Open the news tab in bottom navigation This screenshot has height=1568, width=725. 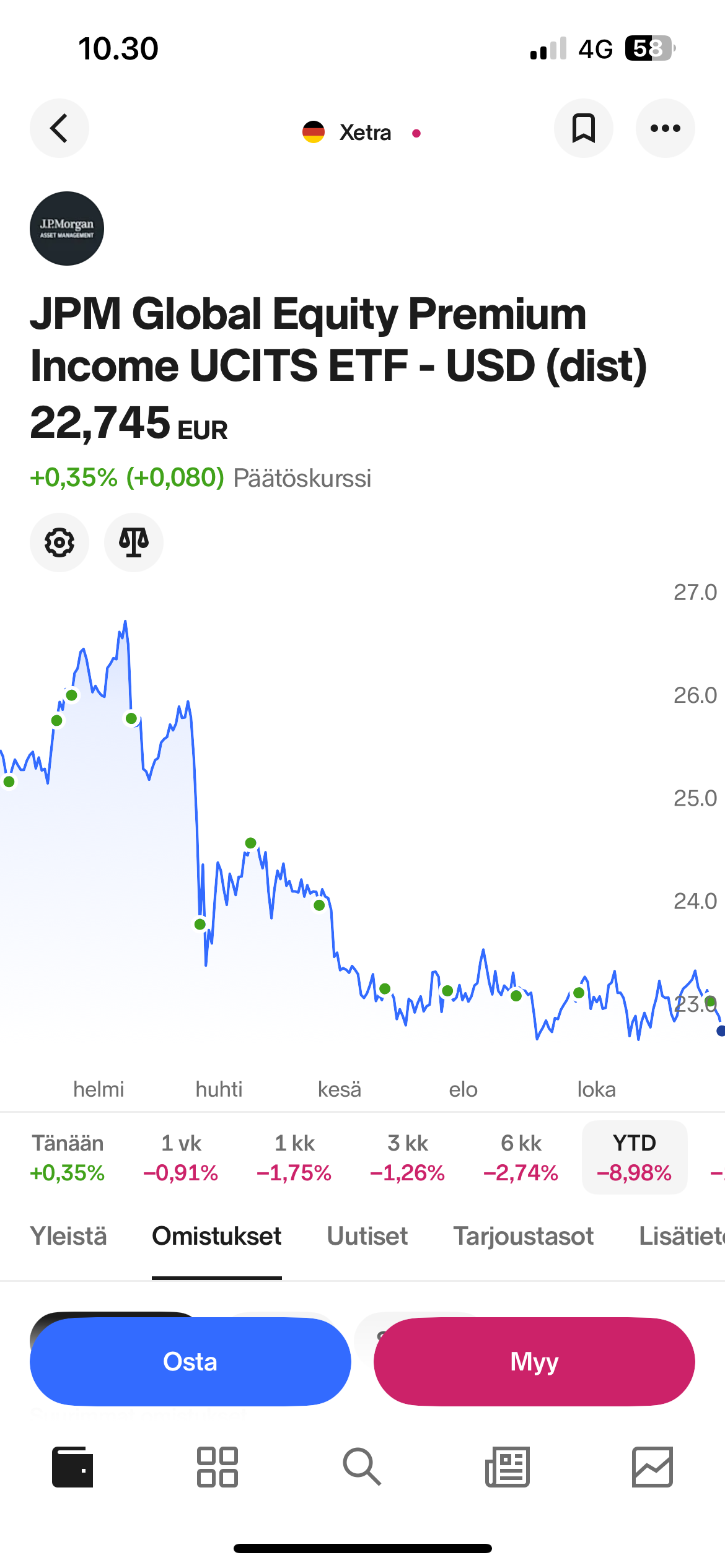507,1466
